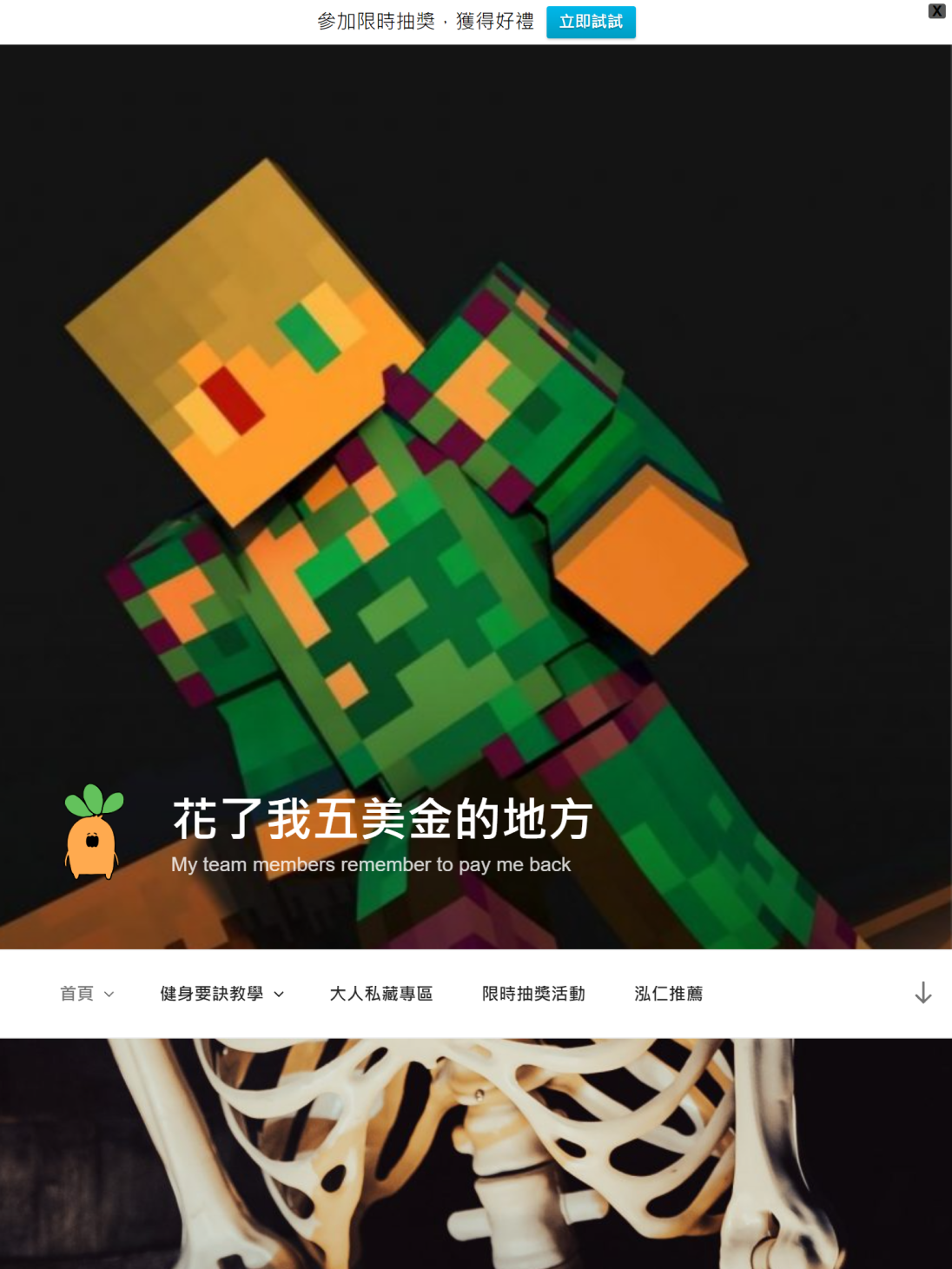This screenshot has width=952, height=1269.
Task: Expand the 健身要訣教學 menu
Action: click(x=221, y=994)
